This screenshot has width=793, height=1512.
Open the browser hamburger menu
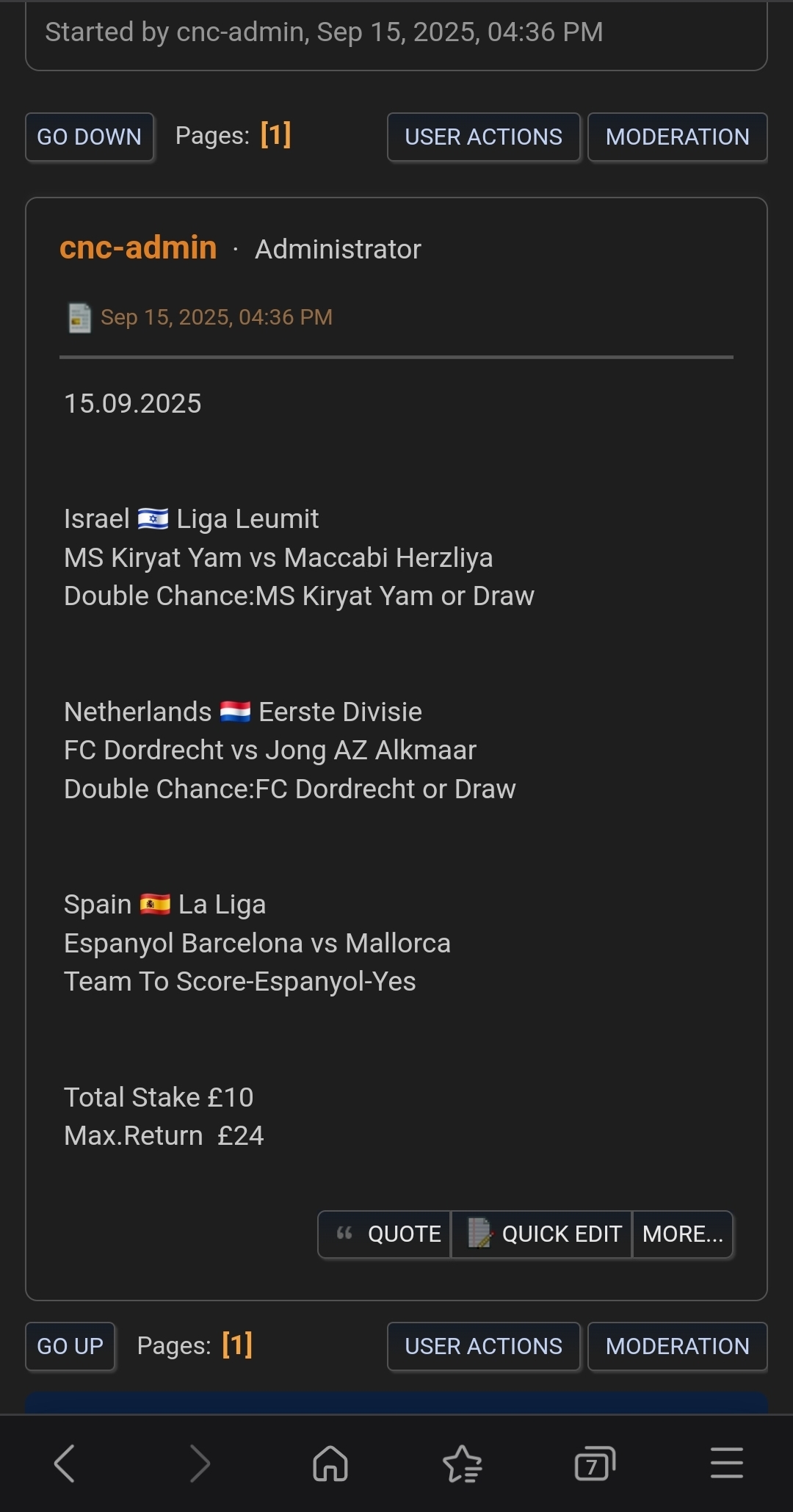726,1464
